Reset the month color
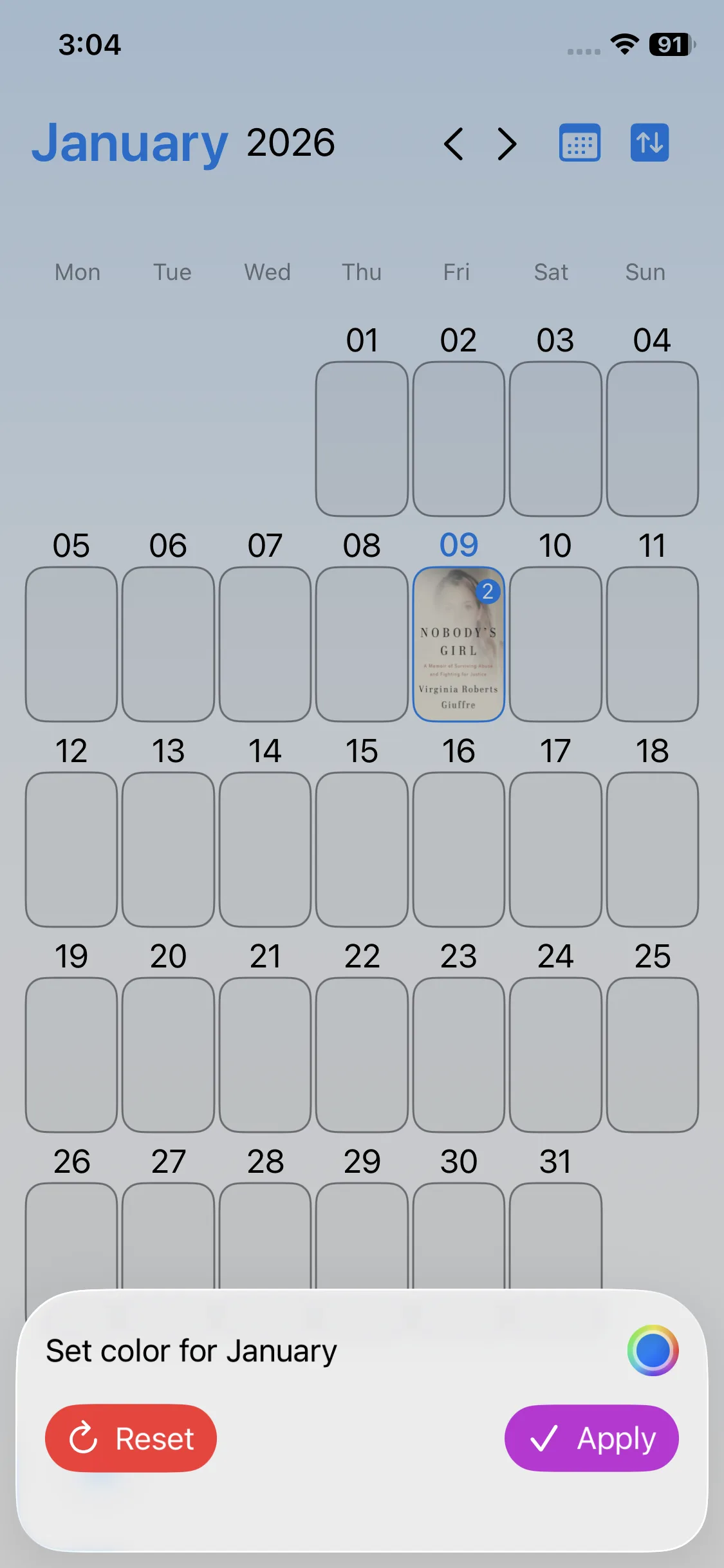This screenshot has width=724, height=1568. (131, 1438)
